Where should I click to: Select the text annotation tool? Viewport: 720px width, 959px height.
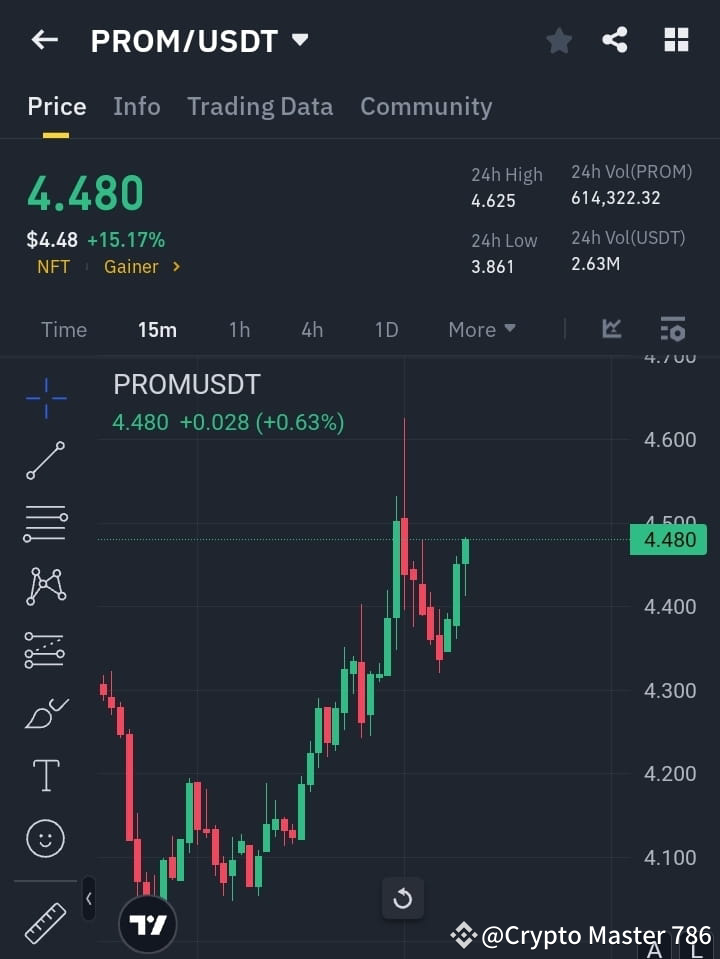point(45,775)
